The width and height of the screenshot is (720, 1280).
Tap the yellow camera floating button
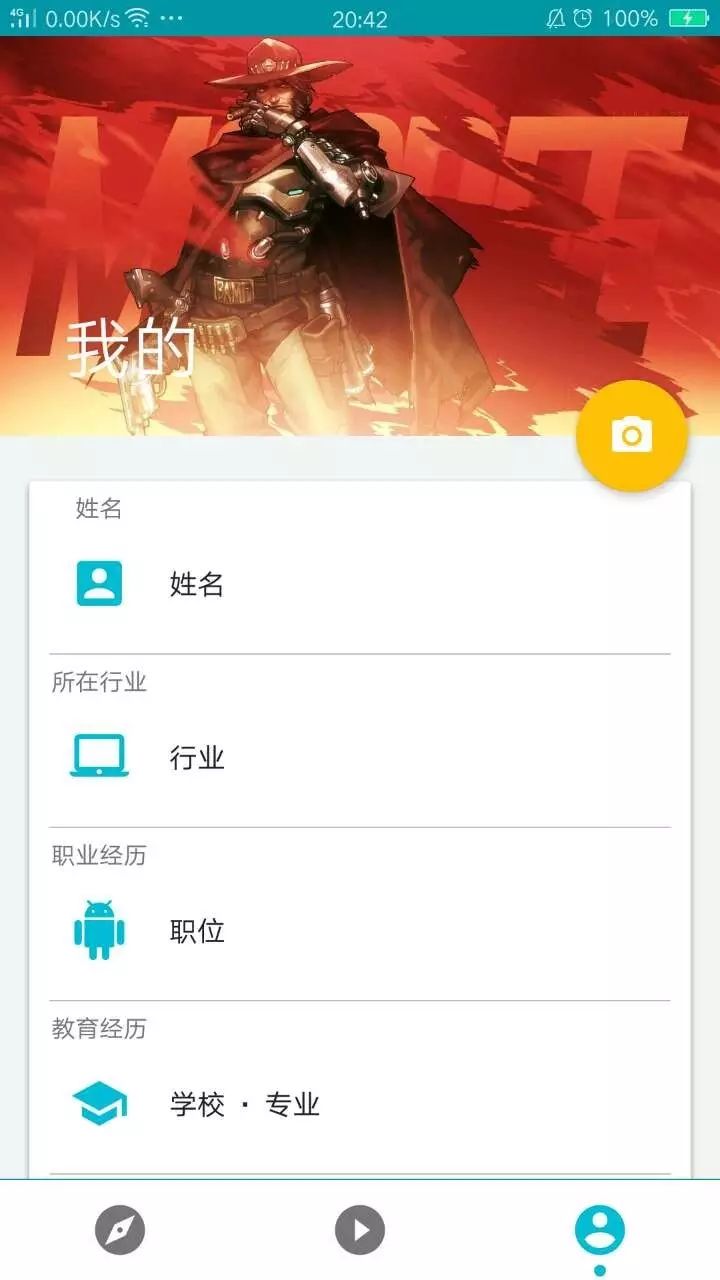(632, 436)
